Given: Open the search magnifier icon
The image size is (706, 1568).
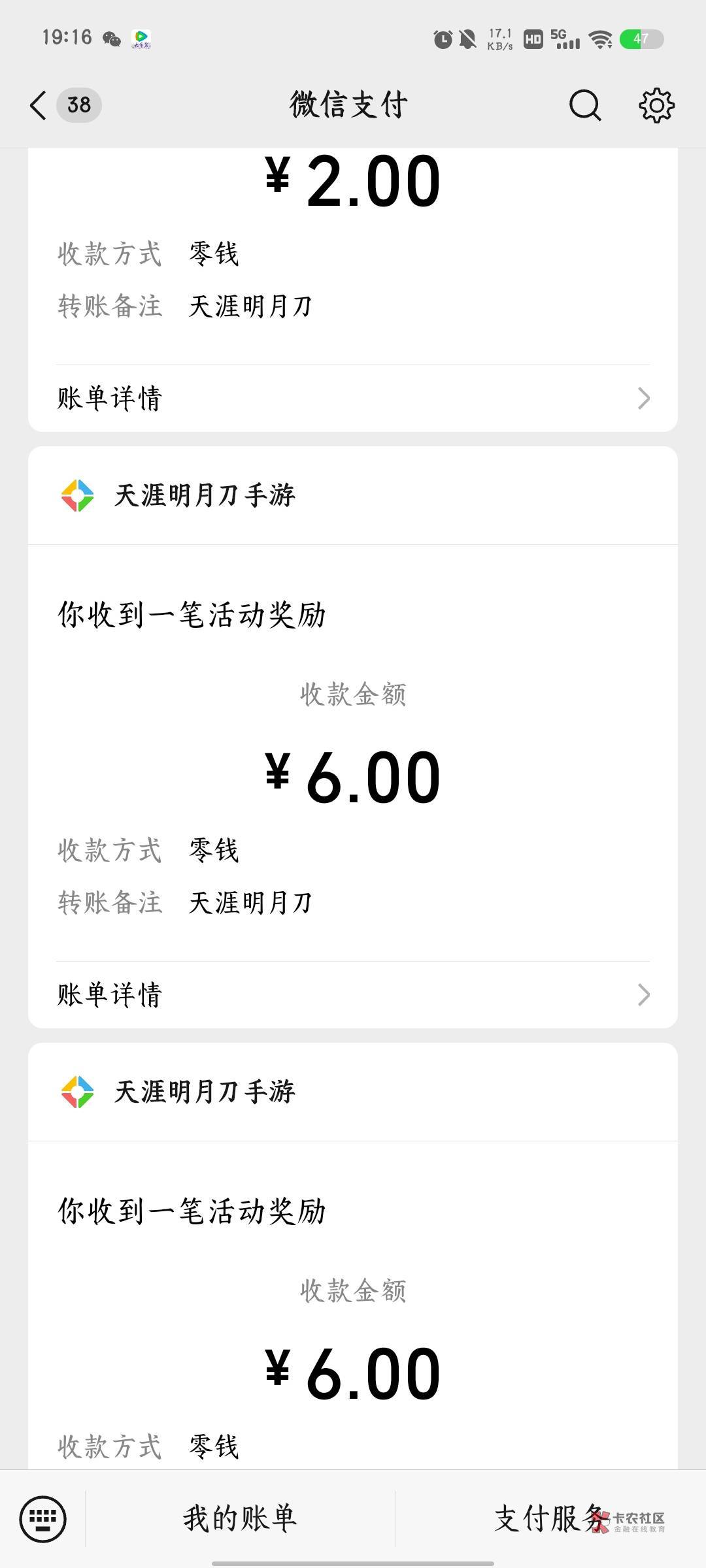Looking at the screenshot, I should click(x=585, y=105).
